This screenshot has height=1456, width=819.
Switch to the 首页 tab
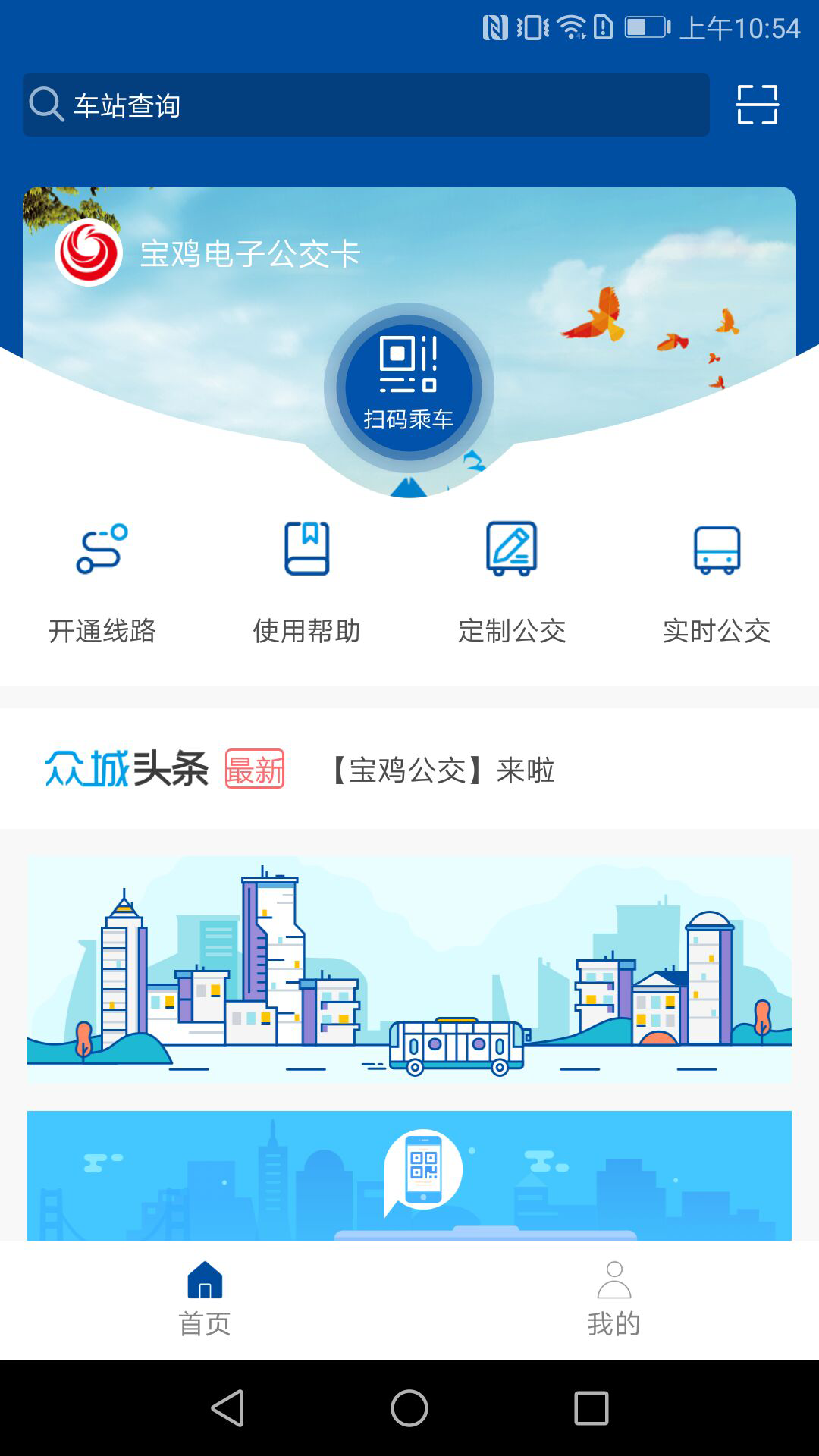[205, 1298]
